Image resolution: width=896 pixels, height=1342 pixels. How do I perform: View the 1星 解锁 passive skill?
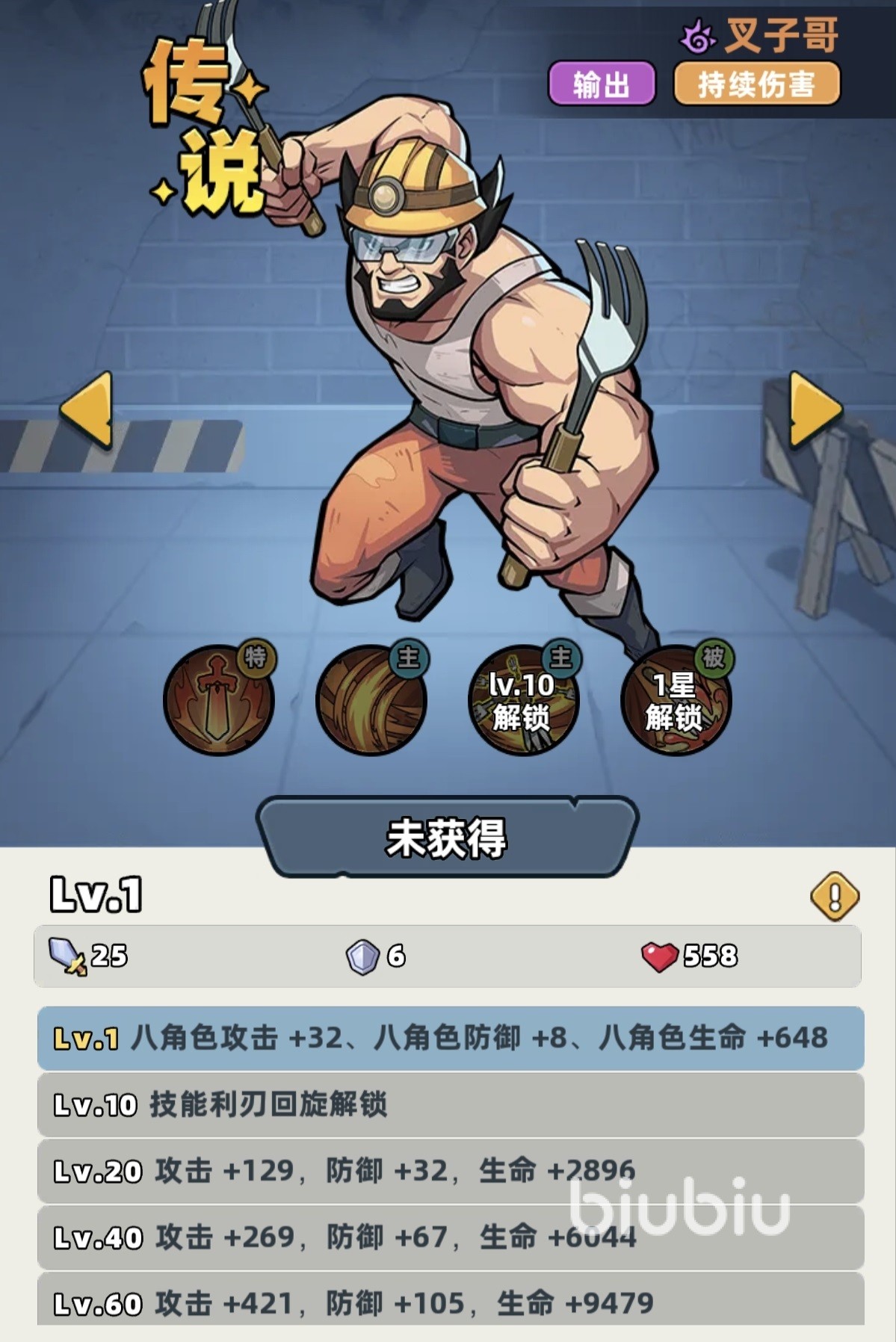coord(675,699)
